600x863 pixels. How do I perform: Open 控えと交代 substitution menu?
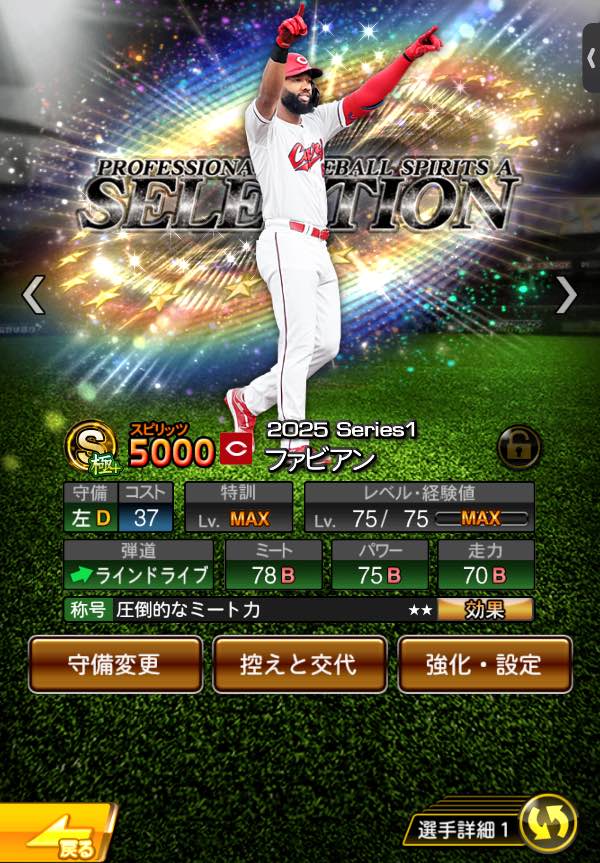(x=299, y=664)
